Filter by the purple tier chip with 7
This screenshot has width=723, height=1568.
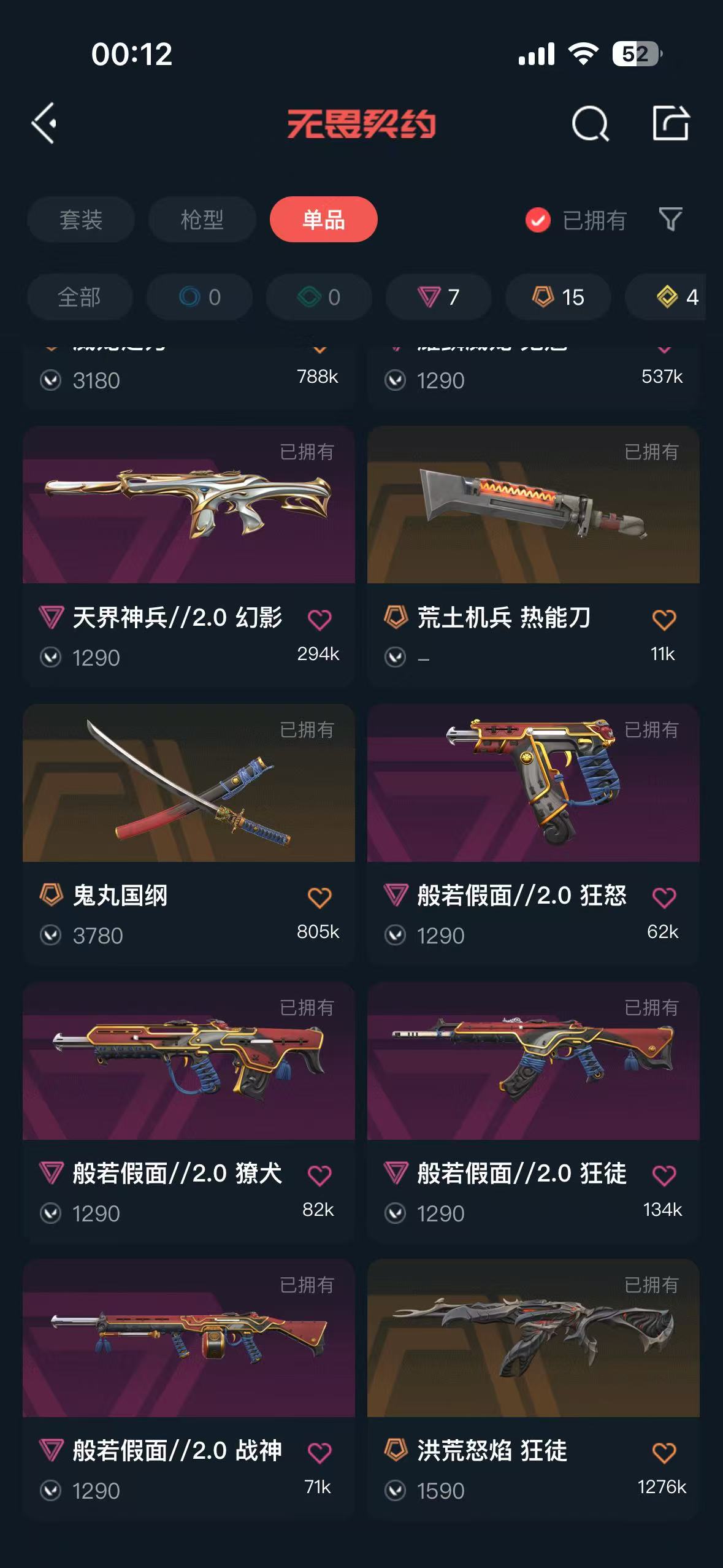[438, 297]
